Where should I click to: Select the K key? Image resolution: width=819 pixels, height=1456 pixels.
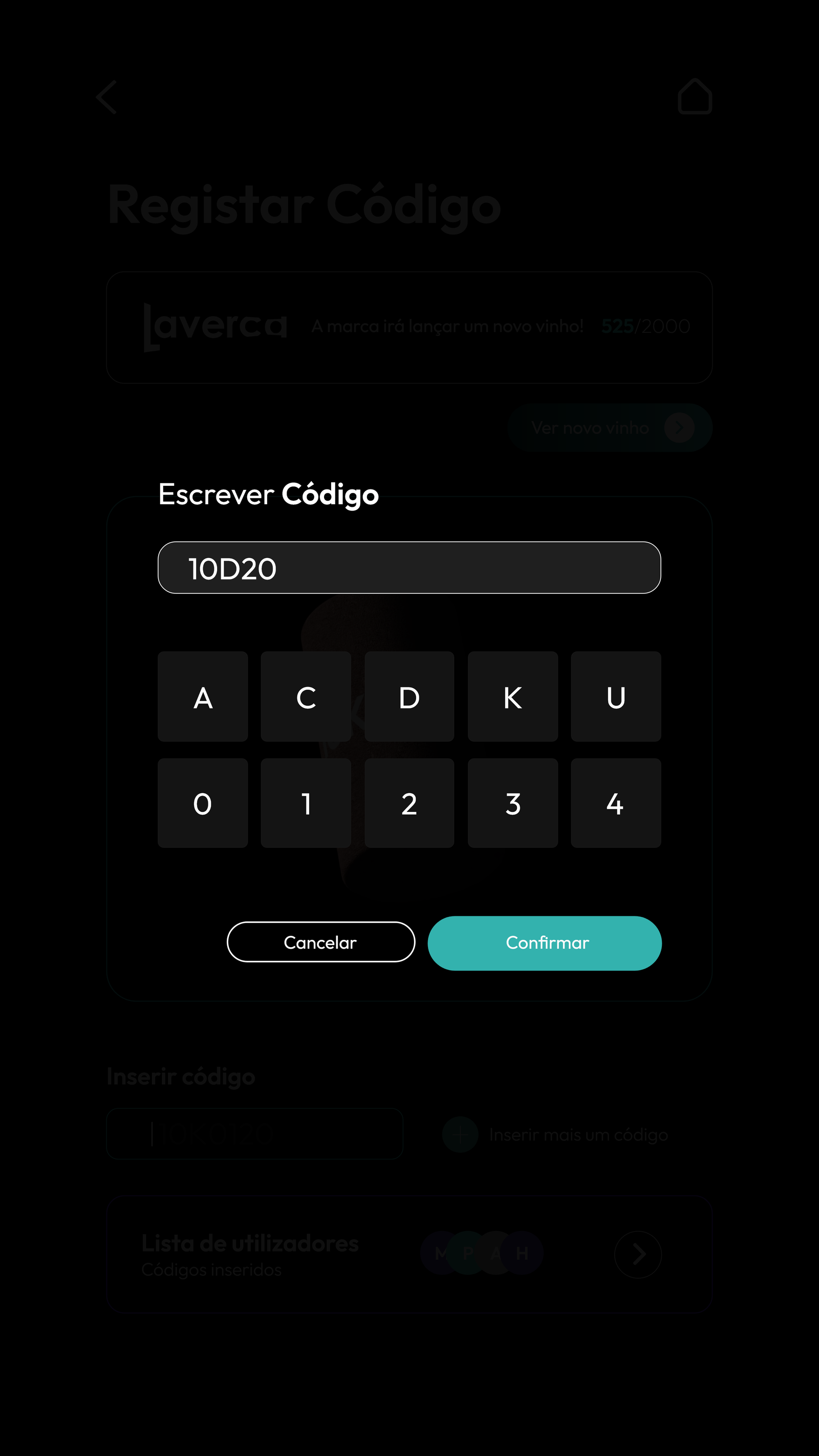coord(513,696)
